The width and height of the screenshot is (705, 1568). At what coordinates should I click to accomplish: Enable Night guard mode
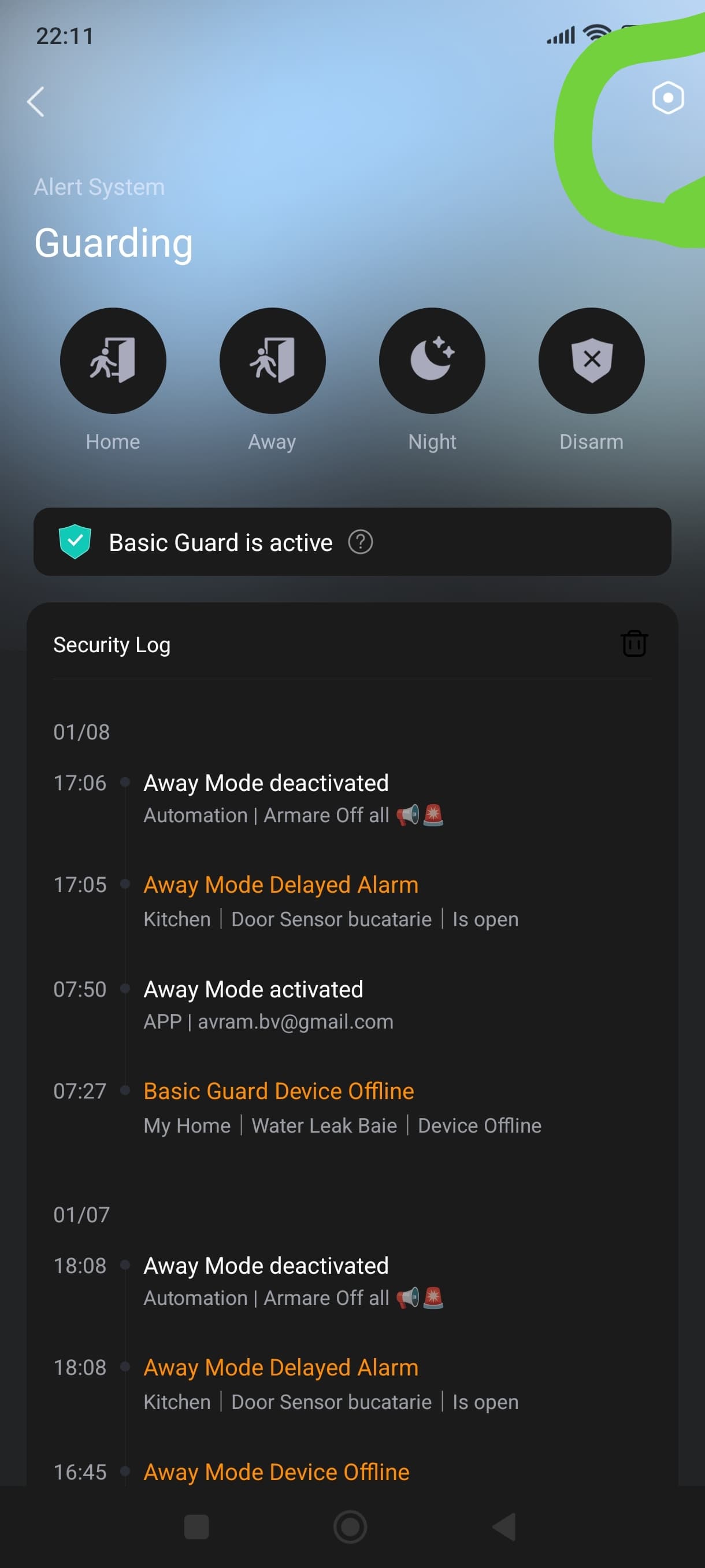[x=432, y=360]
